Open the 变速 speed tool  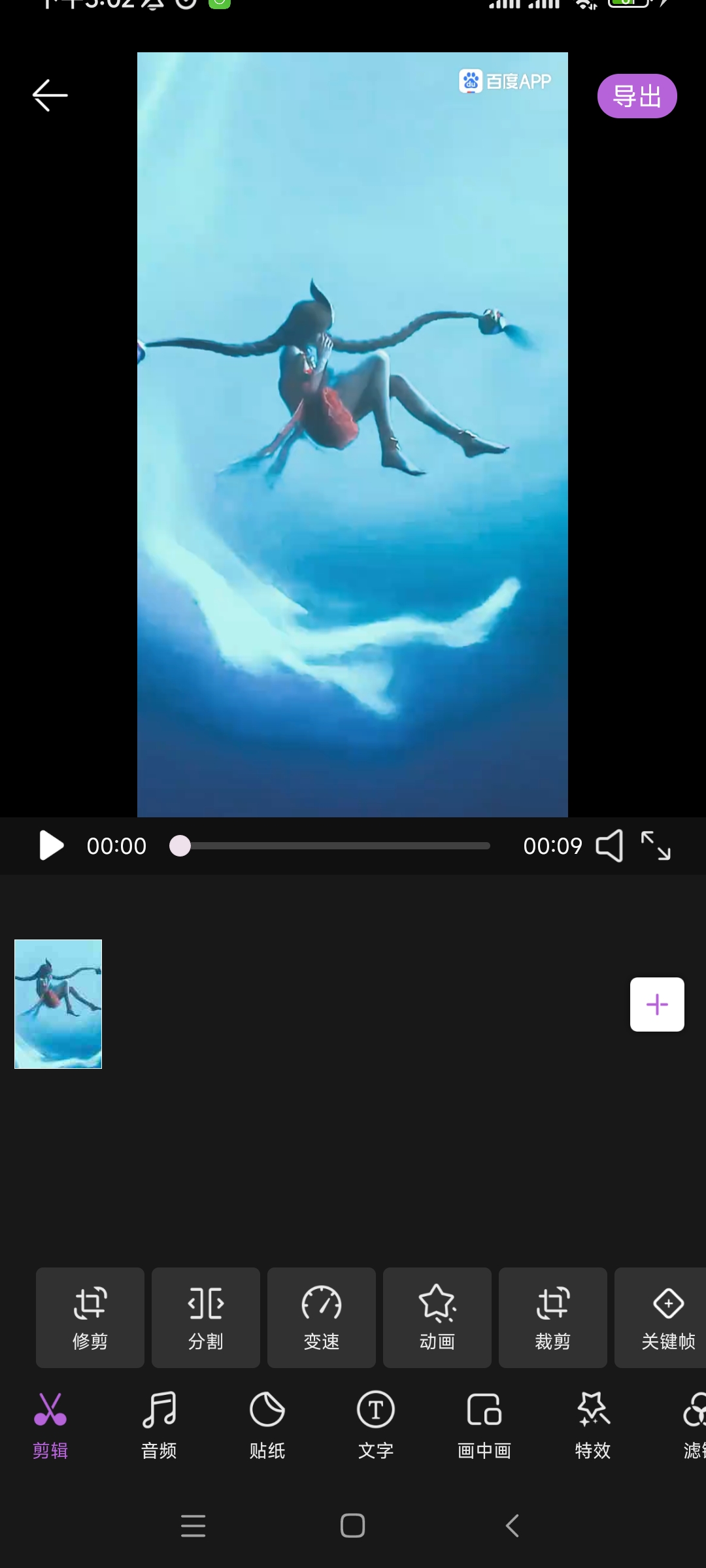tap(322, 1317)
